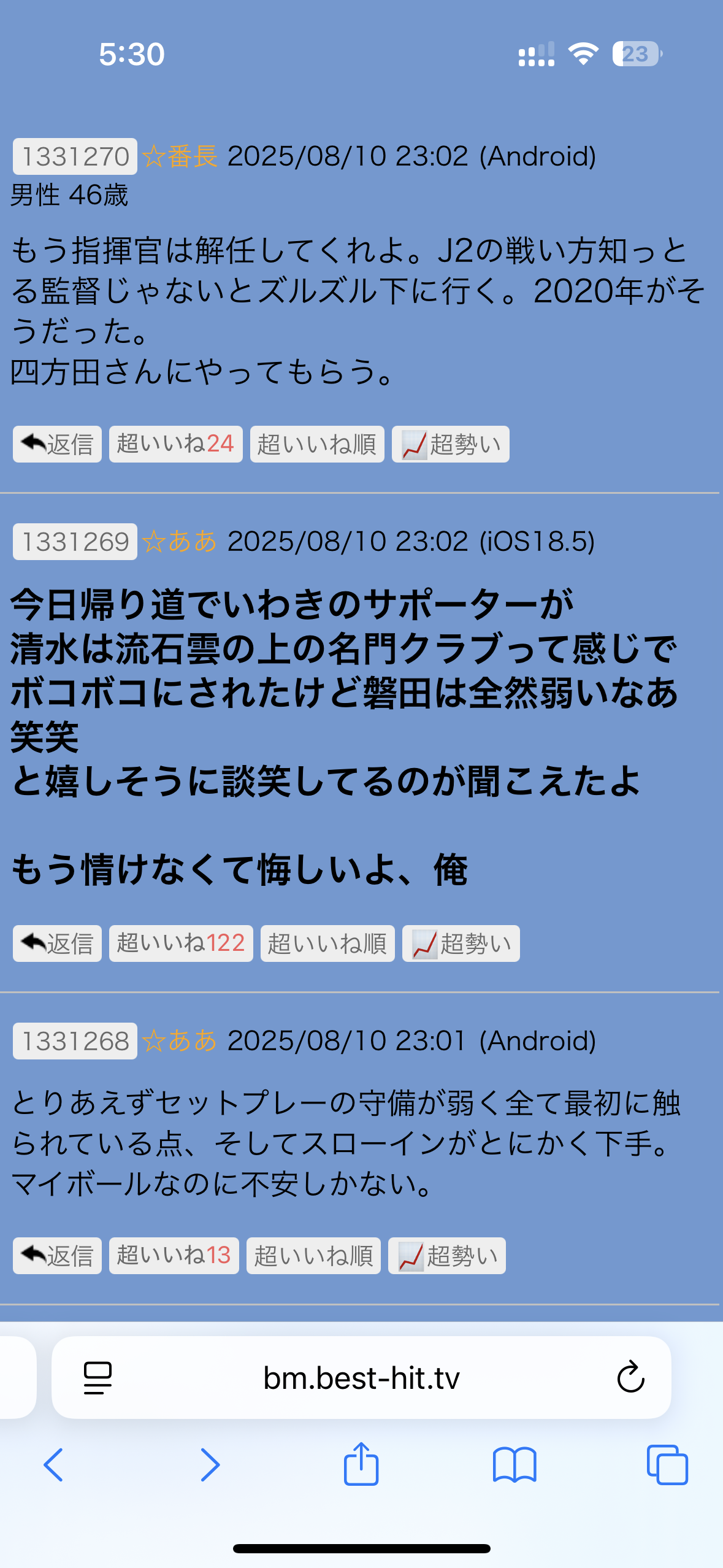Select post number 1331270 badge
This screenshot has width=723, height=1568.
coord(75,156)
